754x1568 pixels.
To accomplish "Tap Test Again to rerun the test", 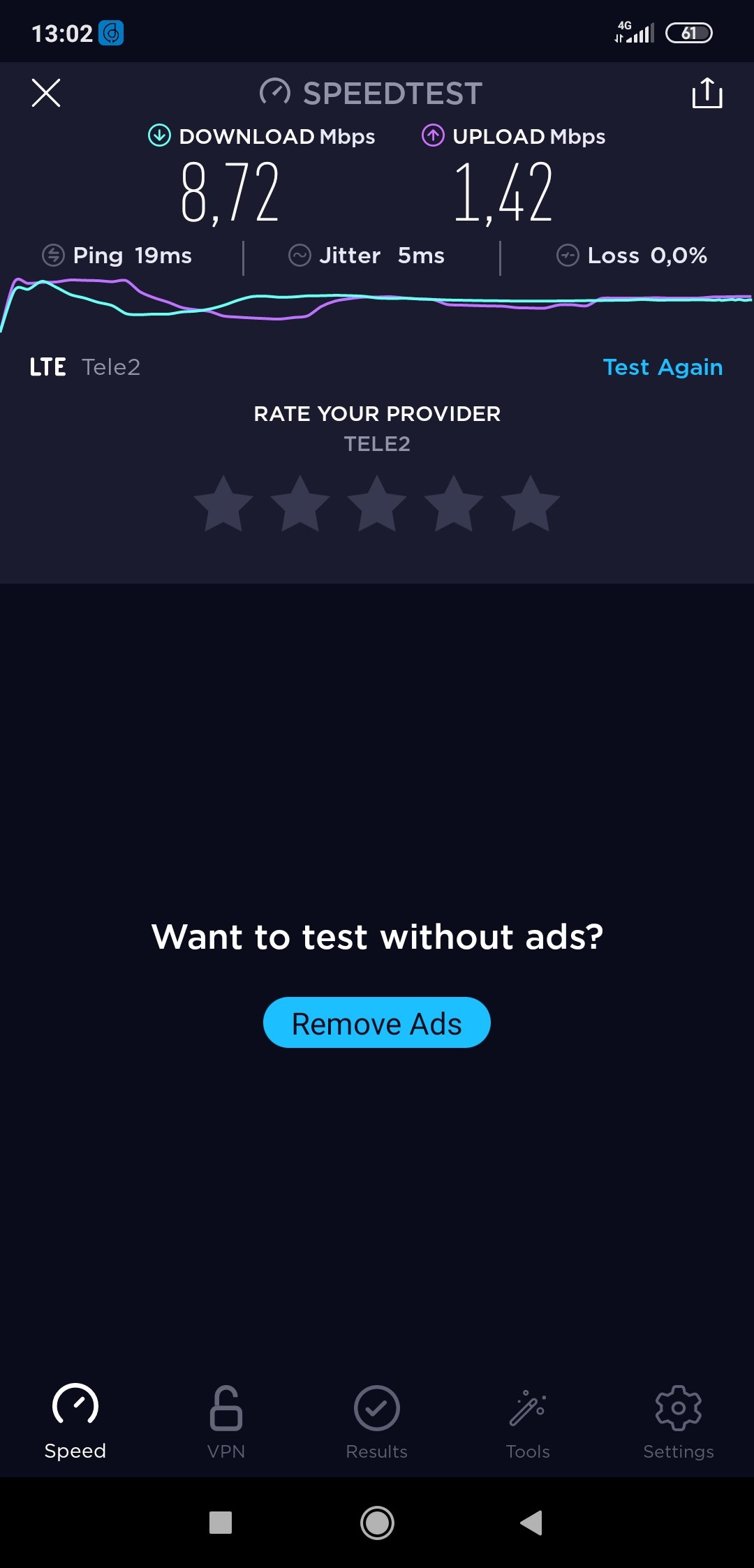I will [663, 367].
